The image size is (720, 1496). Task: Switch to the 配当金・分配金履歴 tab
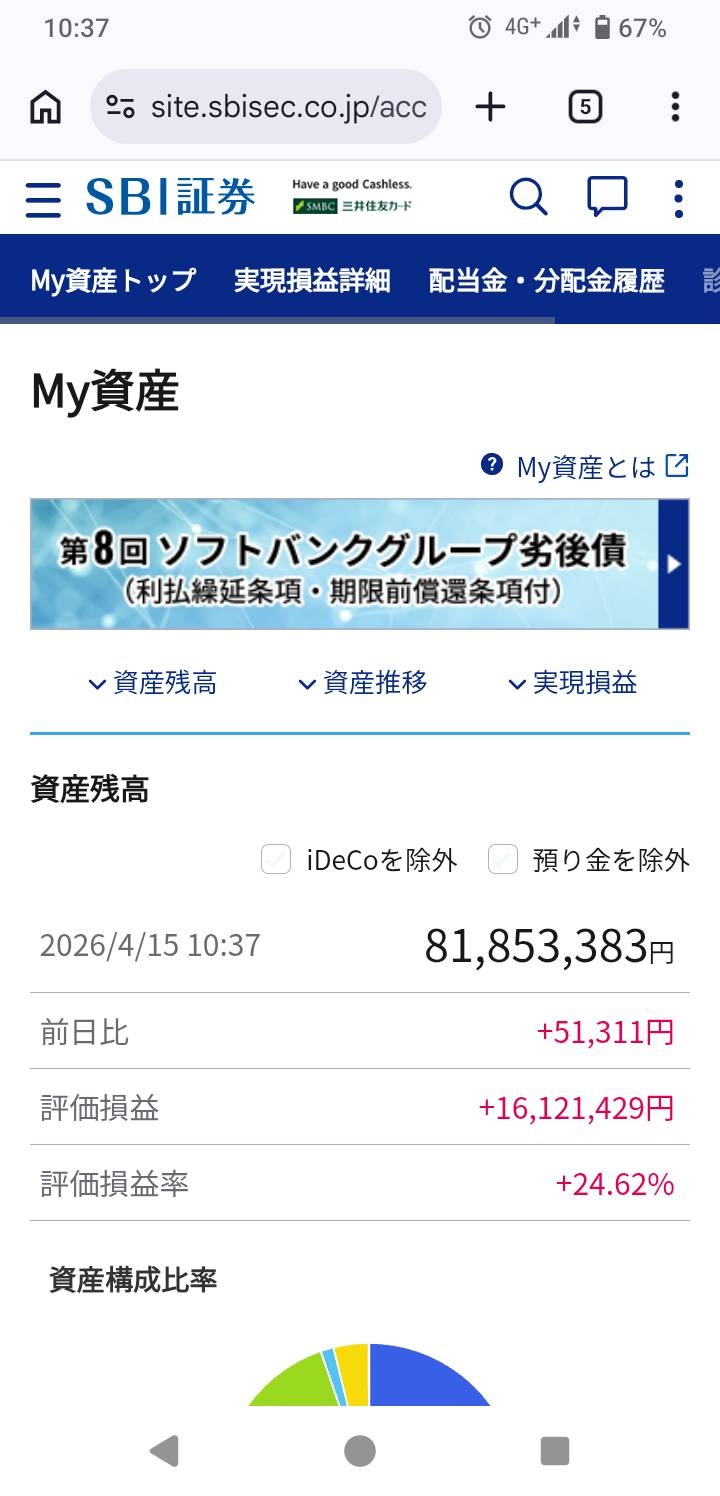click(546, 281)
